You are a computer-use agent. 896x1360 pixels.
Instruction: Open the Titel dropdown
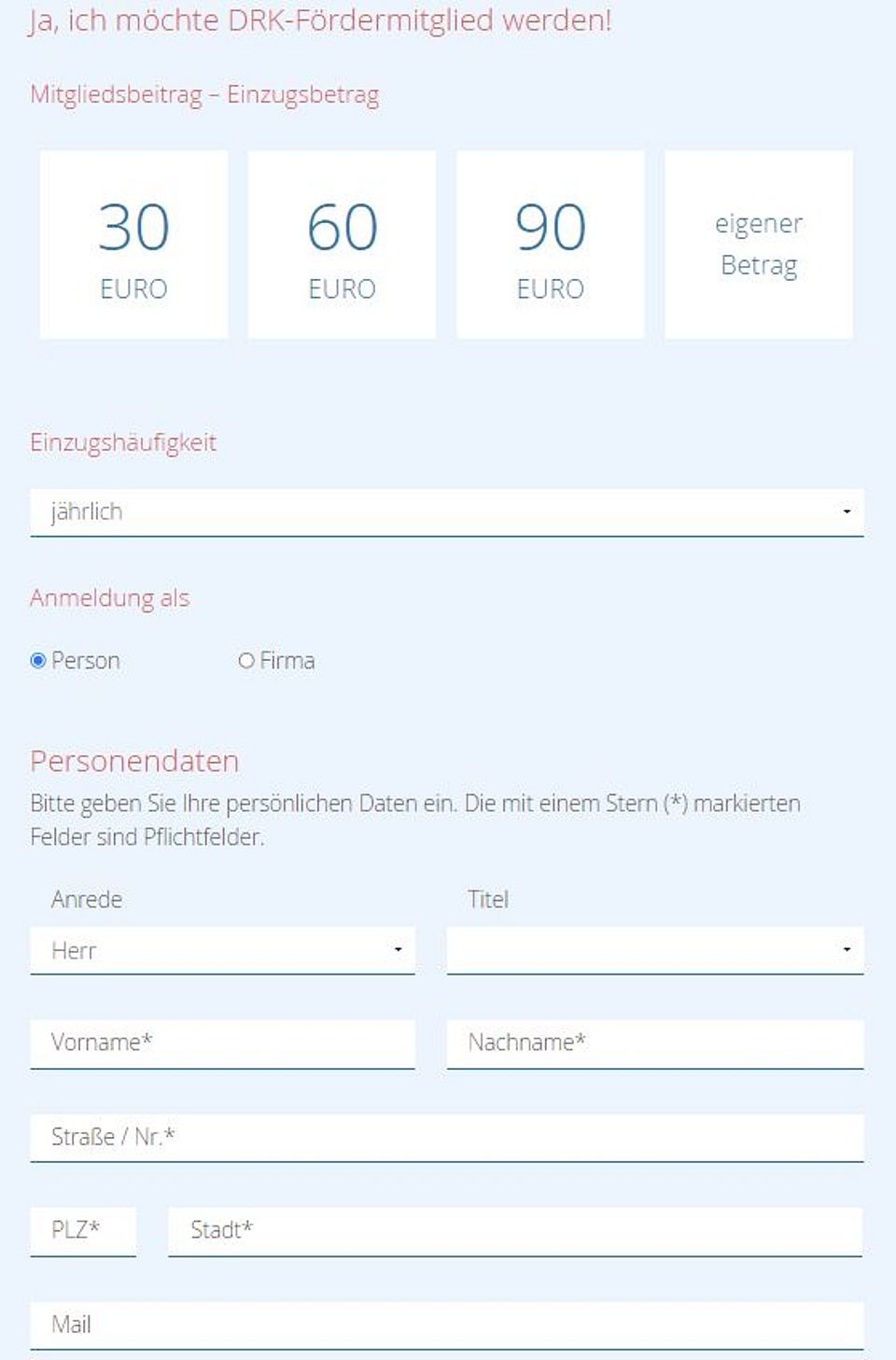pyautogui.click(x=654, y=950)
